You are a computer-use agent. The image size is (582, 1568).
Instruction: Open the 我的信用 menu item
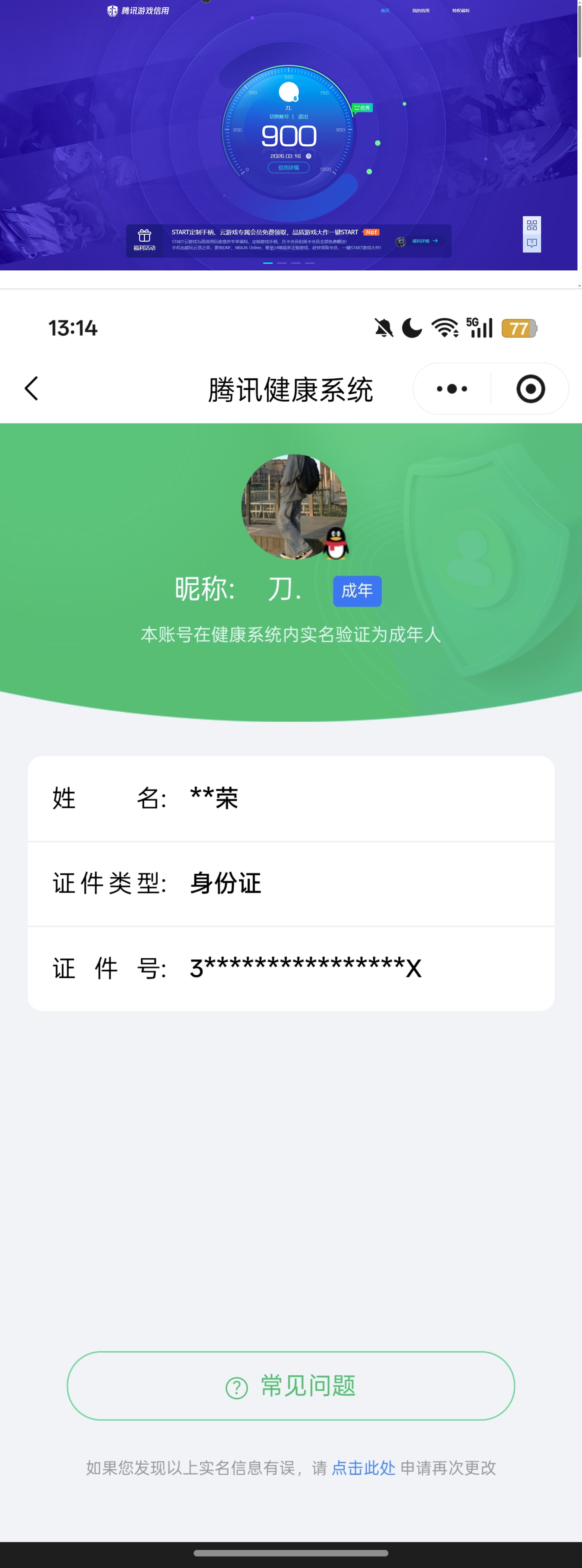coord(420,10)
